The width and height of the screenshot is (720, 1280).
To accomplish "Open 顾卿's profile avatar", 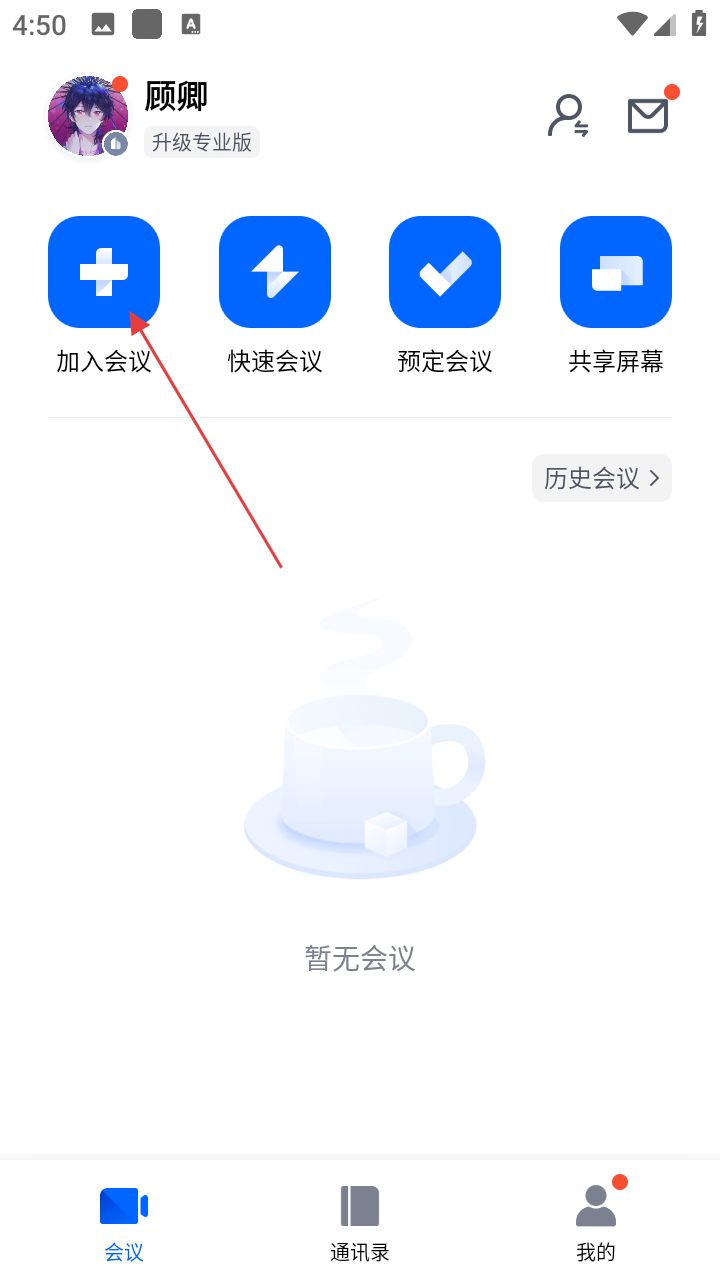I will coord(88,116).
